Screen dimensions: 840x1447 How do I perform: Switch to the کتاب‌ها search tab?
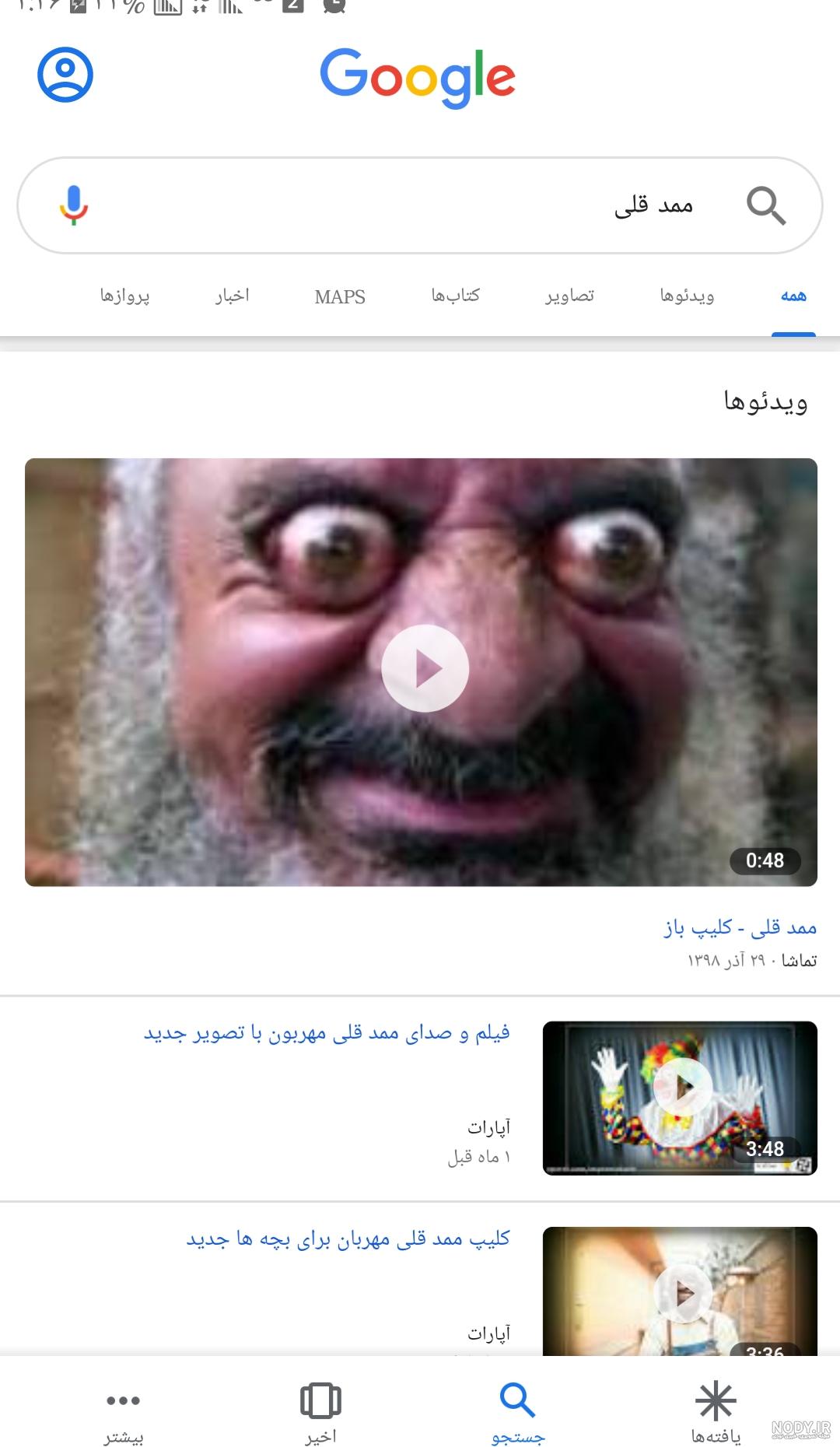pyautogui.click(x=456, y=296)
